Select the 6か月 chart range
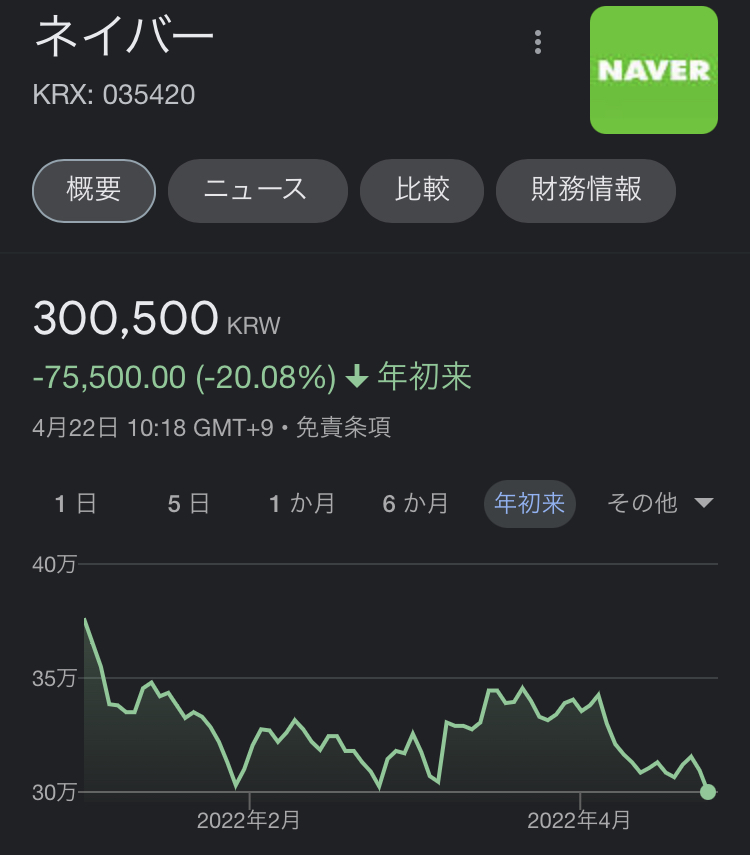 click(x=416, y=503)
